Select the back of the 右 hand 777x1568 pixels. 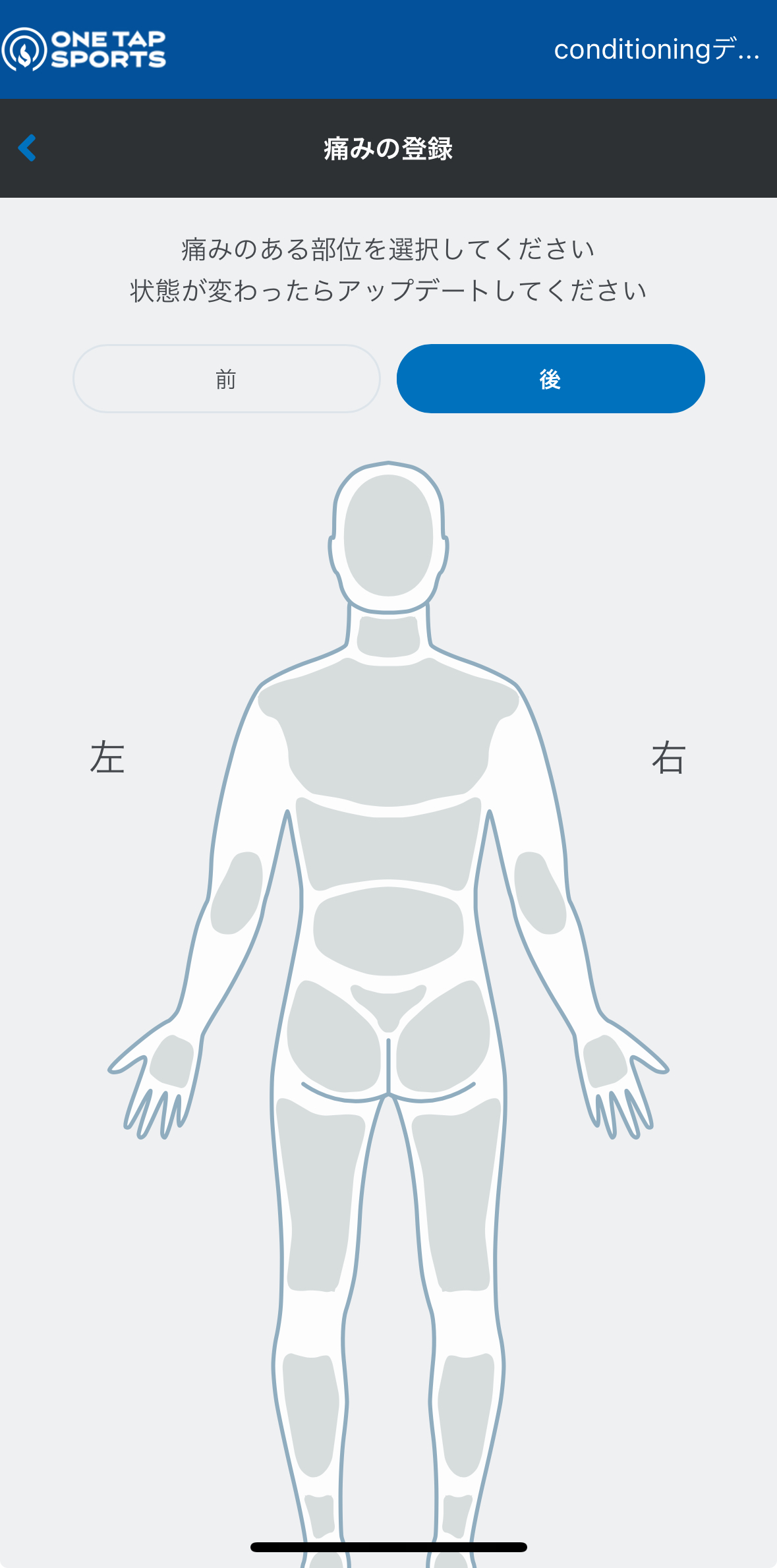606,1061
